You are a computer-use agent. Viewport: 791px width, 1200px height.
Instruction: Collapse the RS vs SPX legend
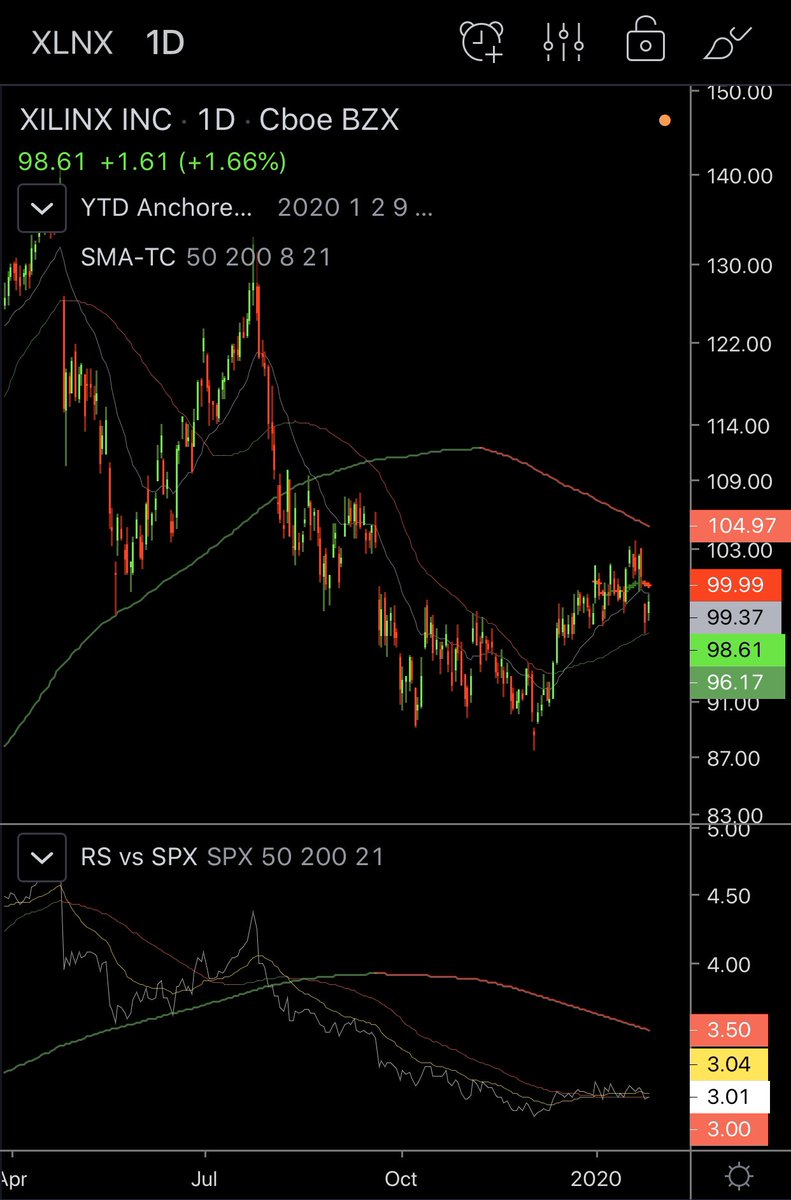[42, 857]
